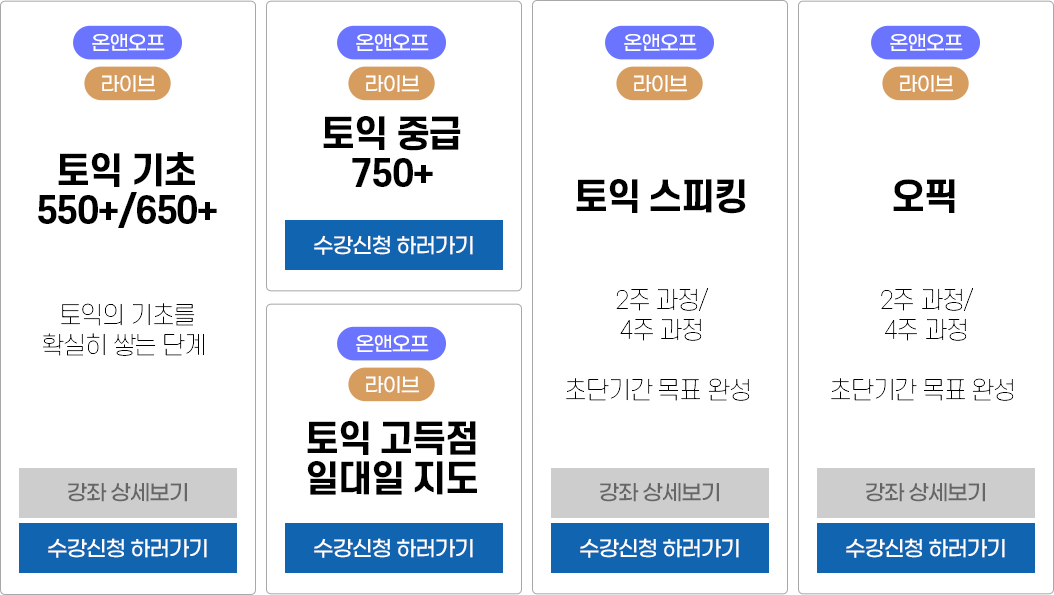
Task: Select 수강신청 하러가기 for 오픽
Action: pos(926,548)
